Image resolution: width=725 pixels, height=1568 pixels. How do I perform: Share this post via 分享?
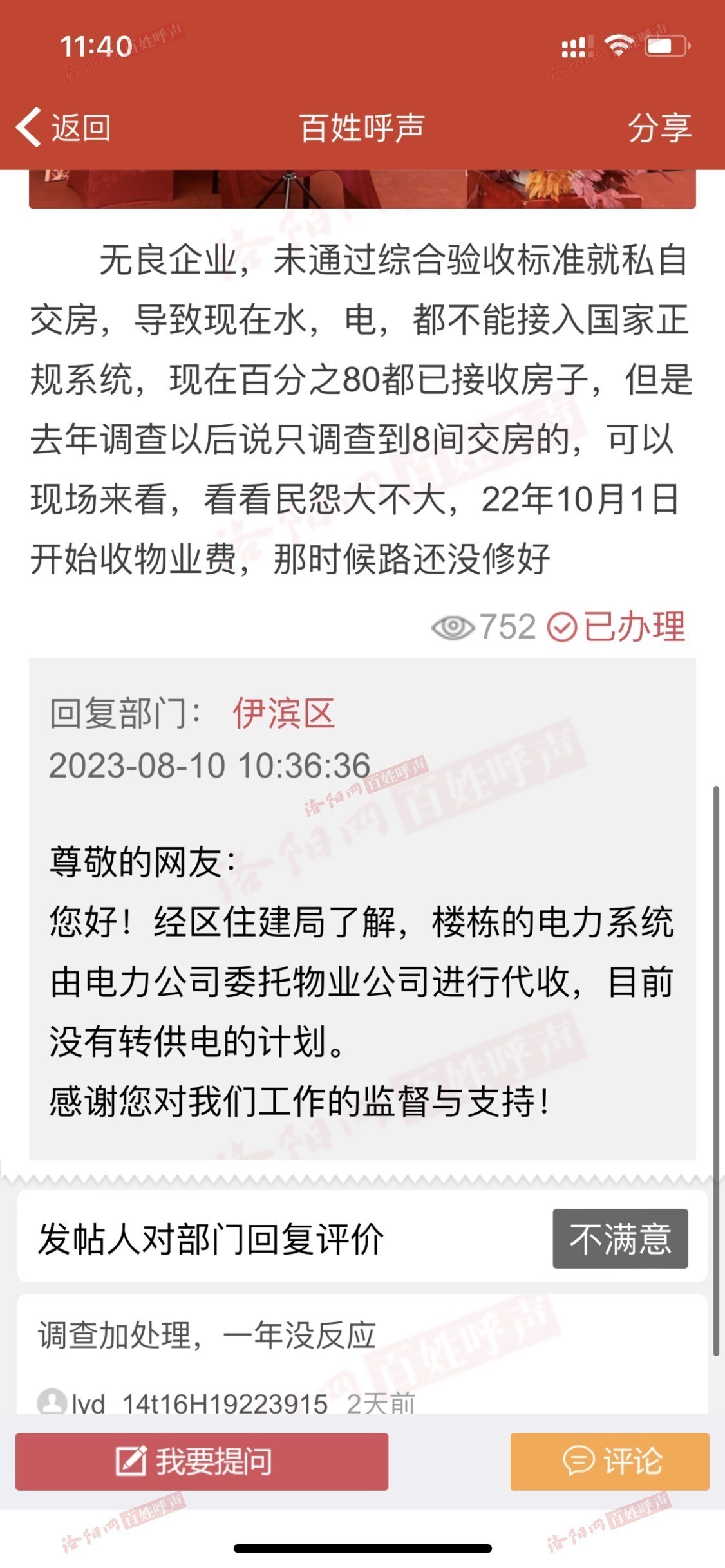tap(659, 127)
